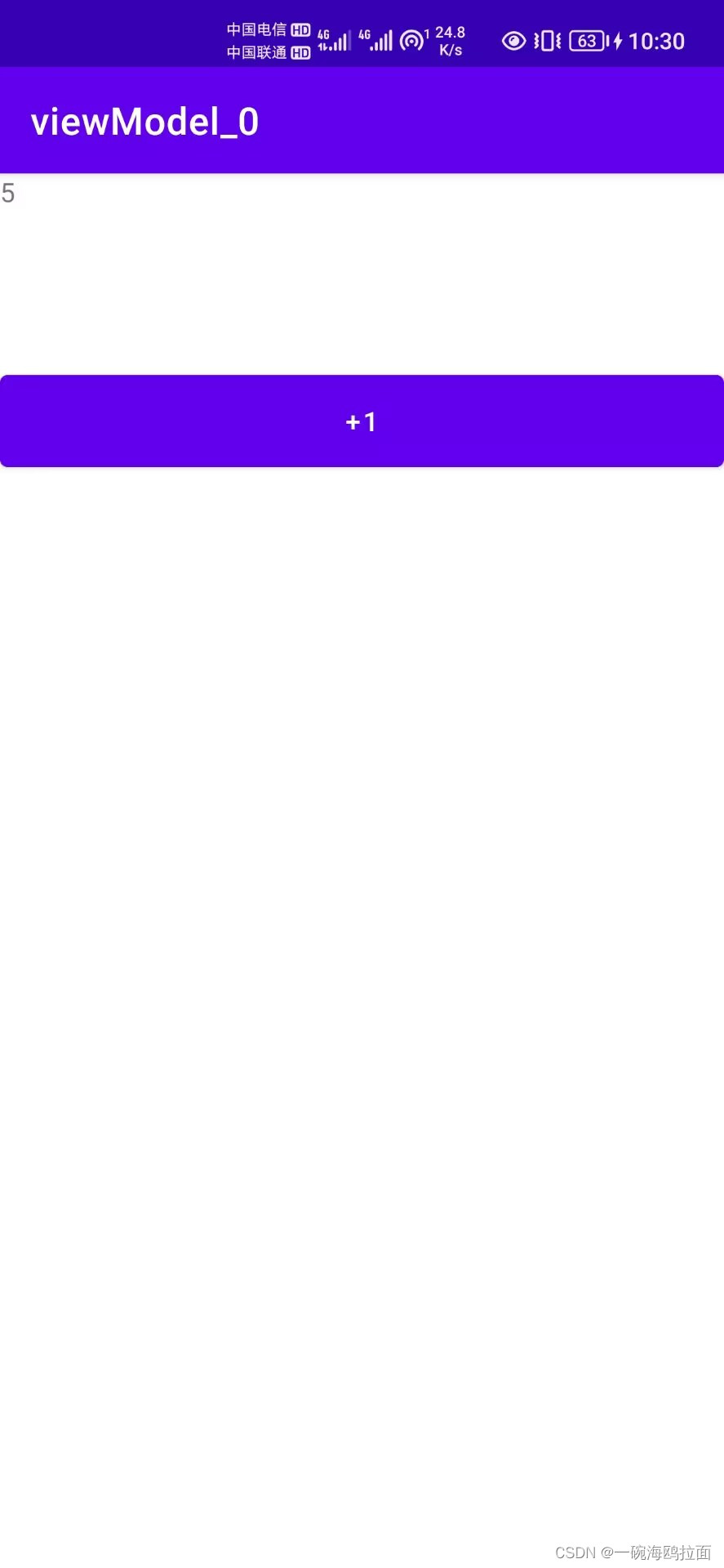Click the CSDN watermark text

(x=633, y=1551)
